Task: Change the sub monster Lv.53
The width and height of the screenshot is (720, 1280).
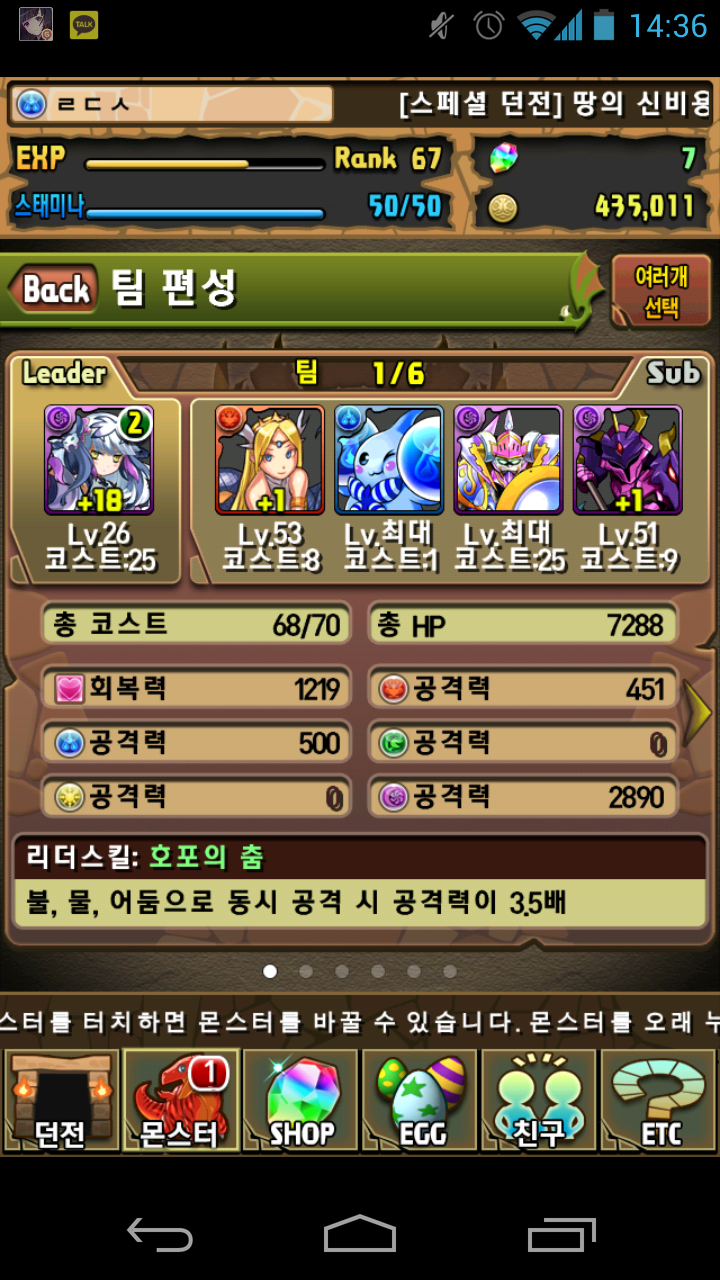Action: (x=270, y=460)
